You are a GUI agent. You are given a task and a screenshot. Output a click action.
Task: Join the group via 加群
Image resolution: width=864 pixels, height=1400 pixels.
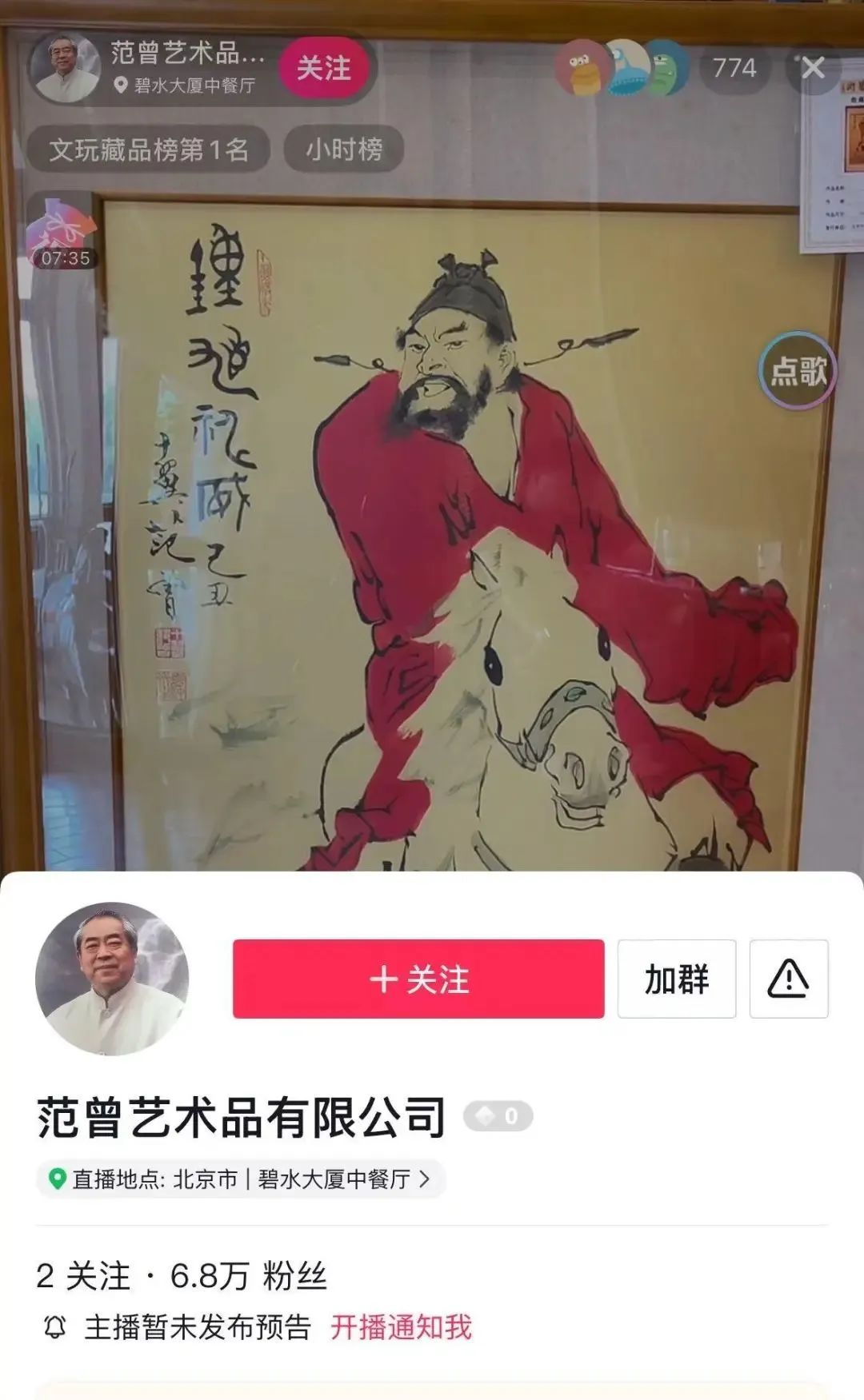point(676,979)
